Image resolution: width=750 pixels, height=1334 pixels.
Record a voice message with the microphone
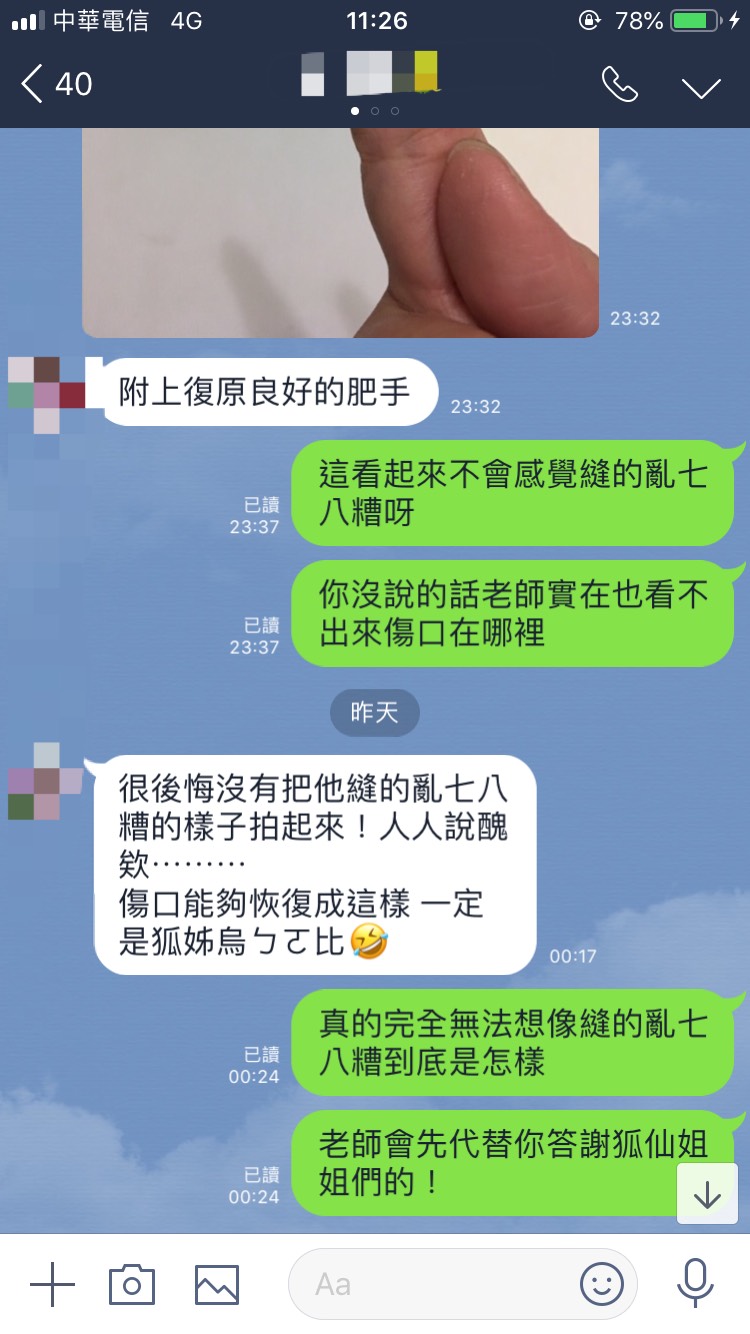[x=694, y=1284]
